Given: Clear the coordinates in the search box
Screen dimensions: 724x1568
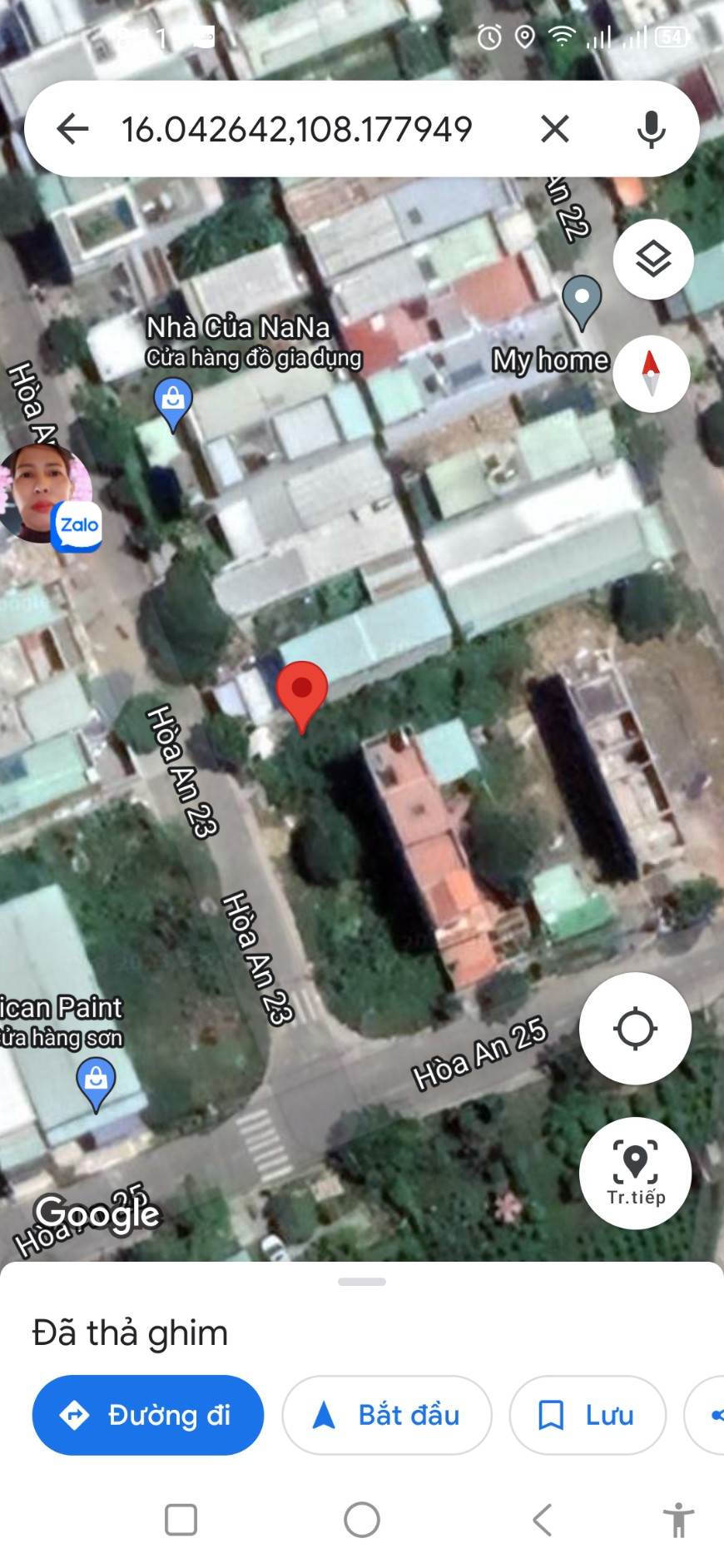Looking at the screenshot, I should (x=555, y=129).
